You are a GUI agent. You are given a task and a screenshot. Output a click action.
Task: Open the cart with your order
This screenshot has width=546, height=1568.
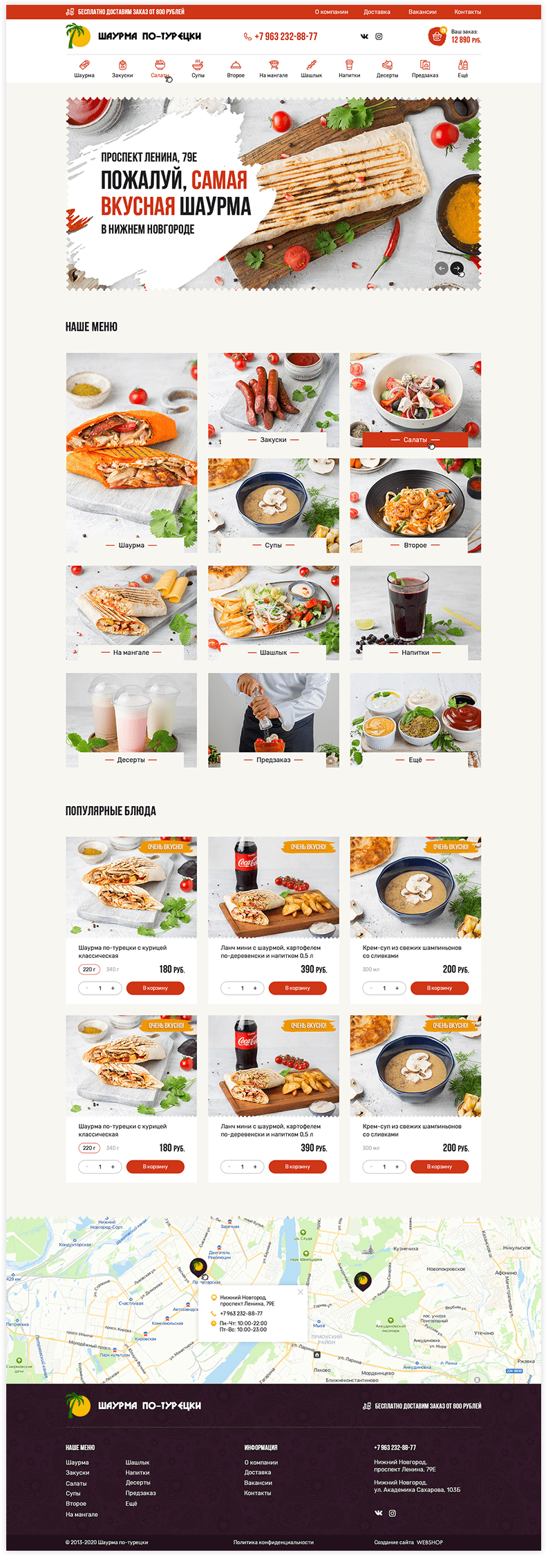437,36
